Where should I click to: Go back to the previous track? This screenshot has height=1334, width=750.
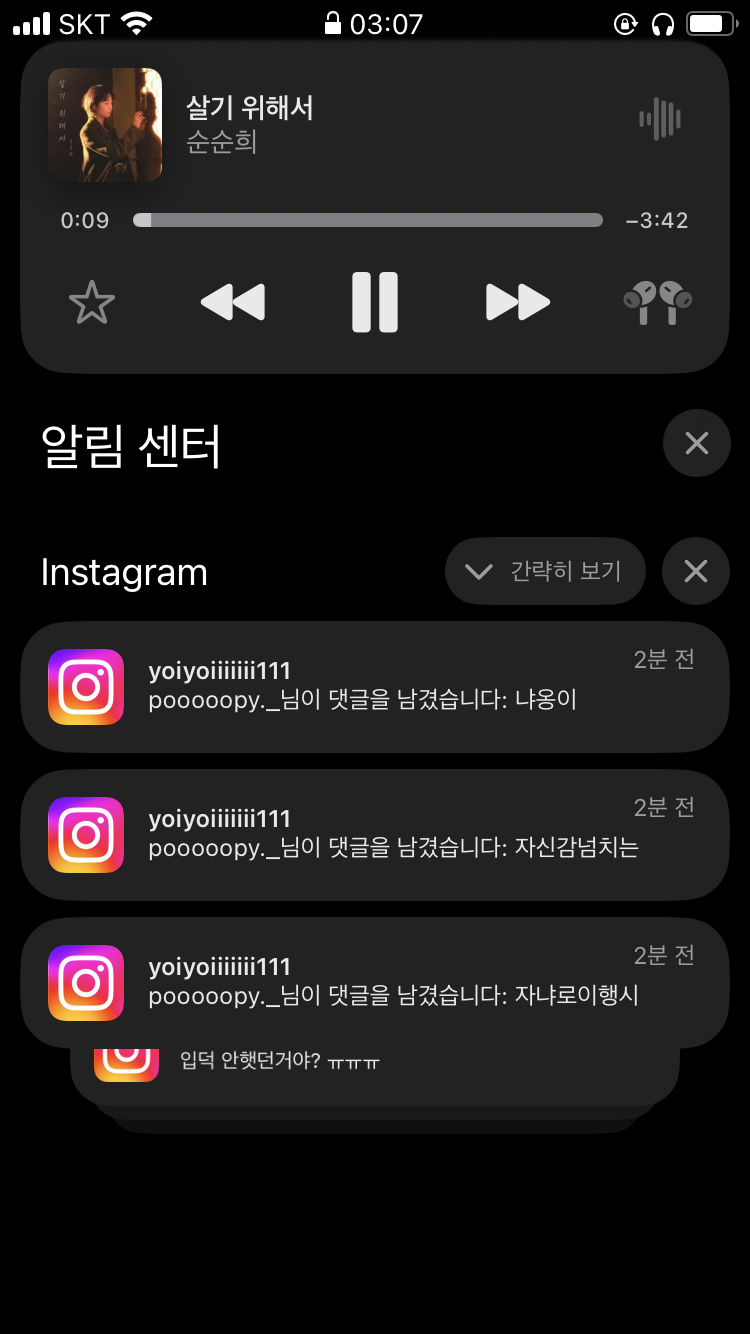[x=233, y=302]
